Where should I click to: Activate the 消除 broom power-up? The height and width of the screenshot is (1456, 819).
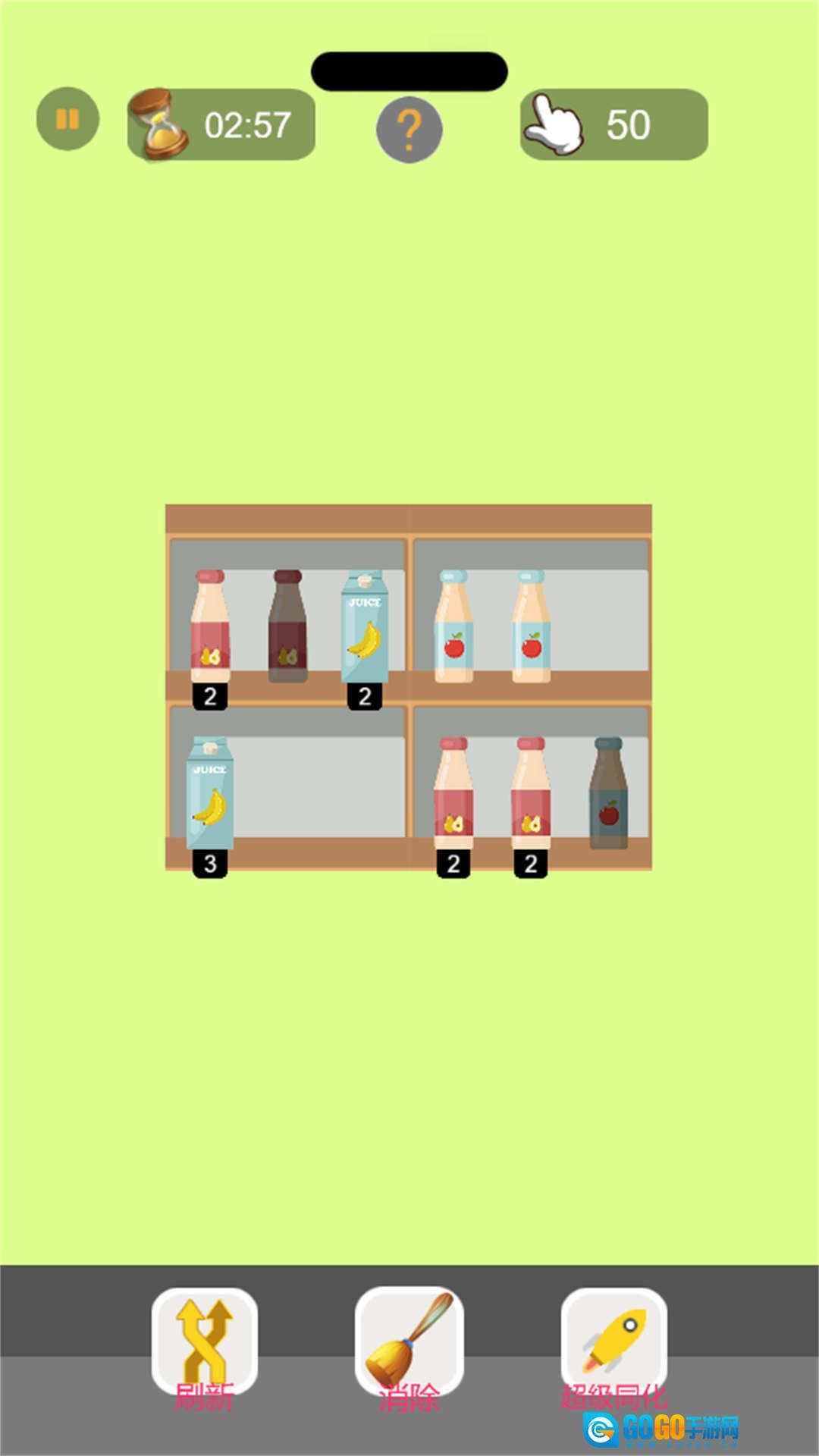409,1341
